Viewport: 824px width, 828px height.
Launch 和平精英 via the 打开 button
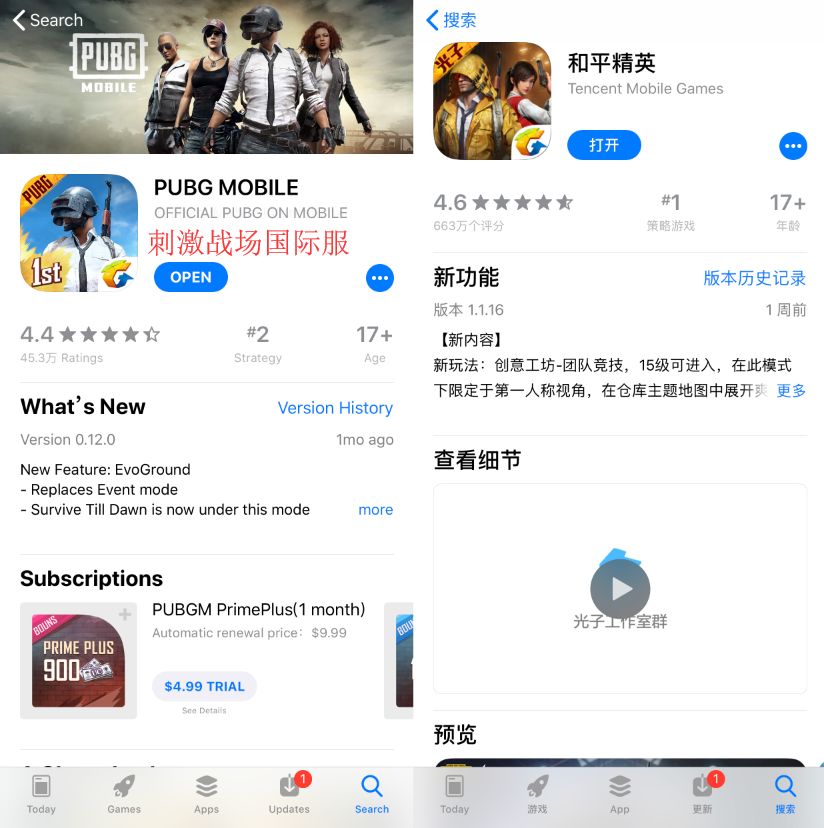tap(604, 145)
